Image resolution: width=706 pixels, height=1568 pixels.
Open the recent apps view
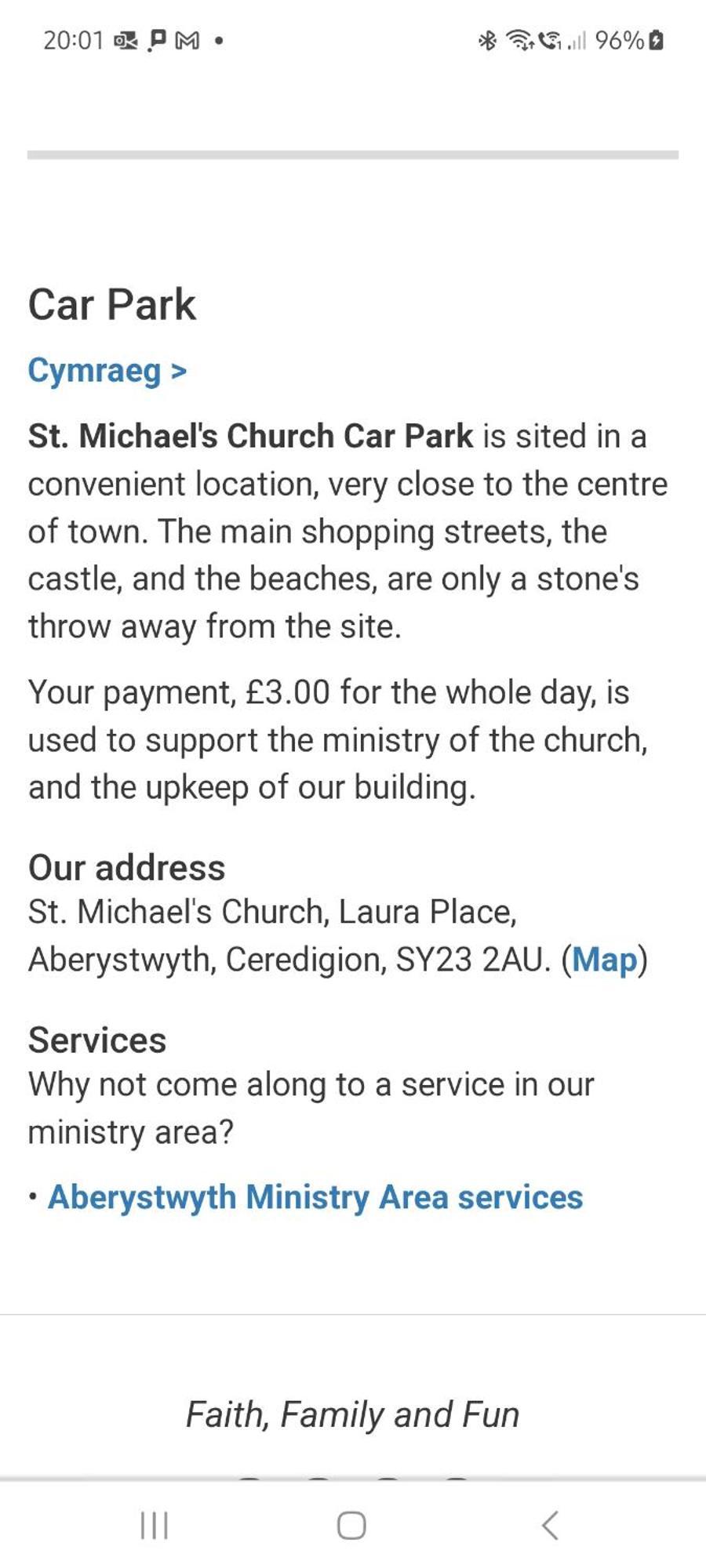154,1525
